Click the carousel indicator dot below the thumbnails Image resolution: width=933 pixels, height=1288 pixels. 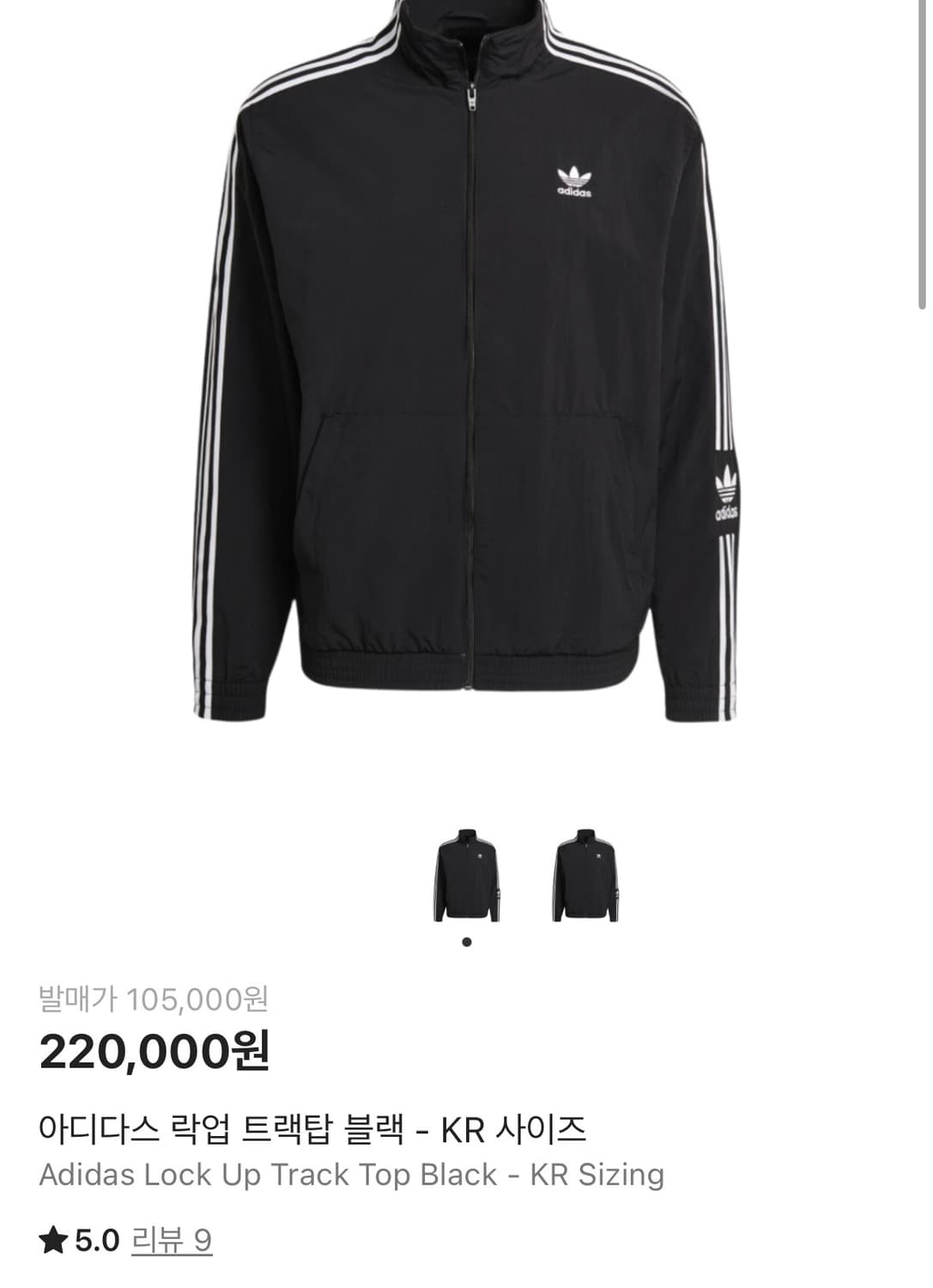[x=467, y=943]
